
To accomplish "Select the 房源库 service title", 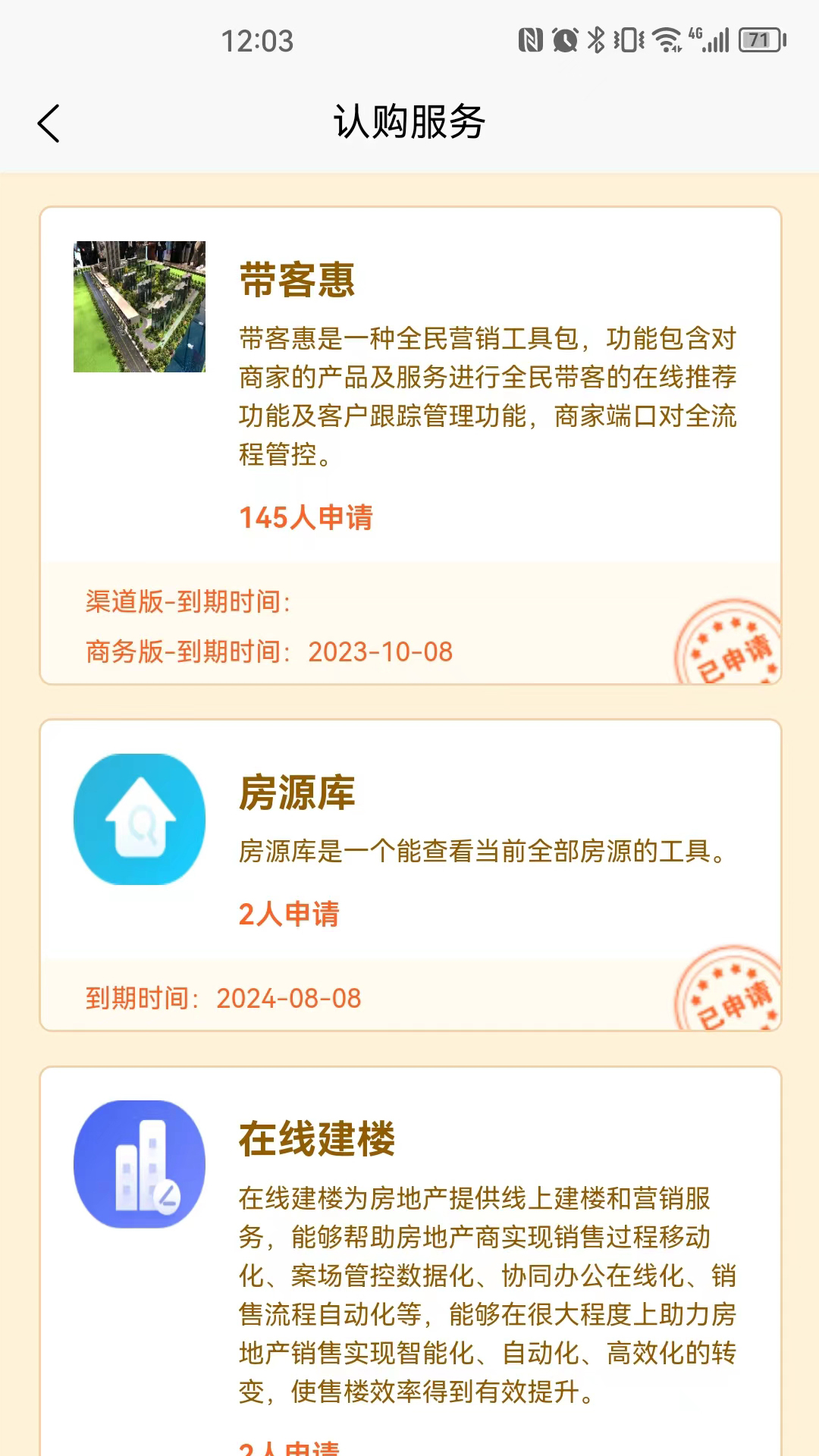I will point(299,792).
